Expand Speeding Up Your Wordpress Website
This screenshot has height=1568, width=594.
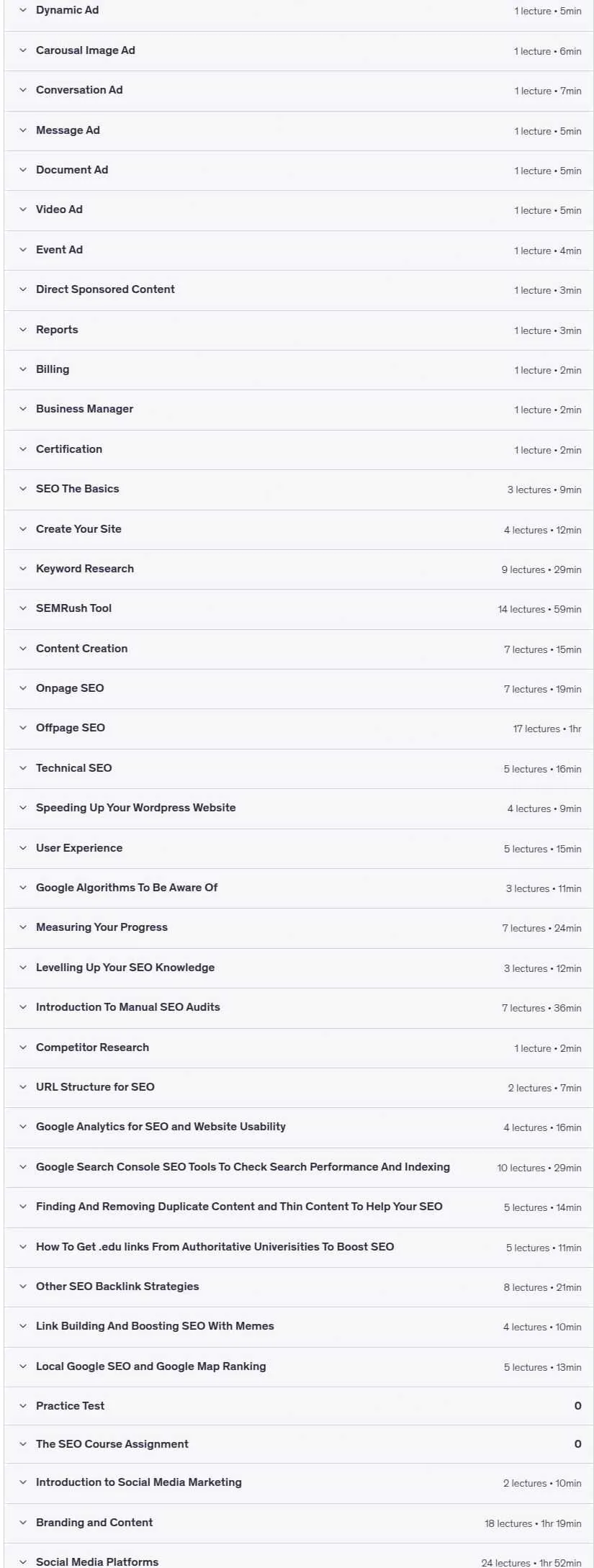[299, 808]
